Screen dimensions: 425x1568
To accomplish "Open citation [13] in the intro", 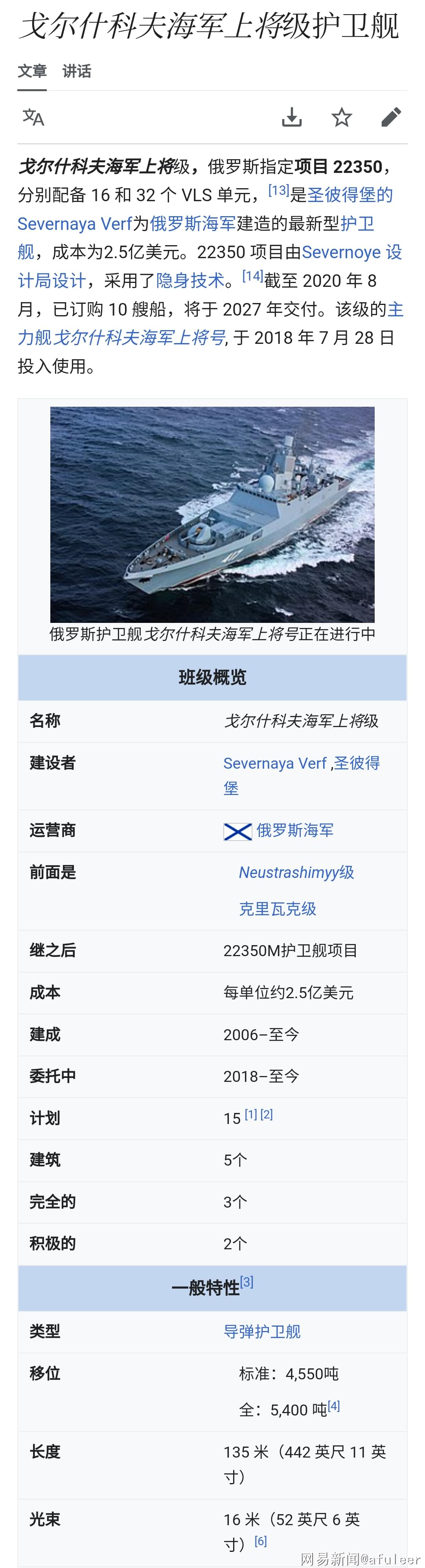I will tap(278, 191).
